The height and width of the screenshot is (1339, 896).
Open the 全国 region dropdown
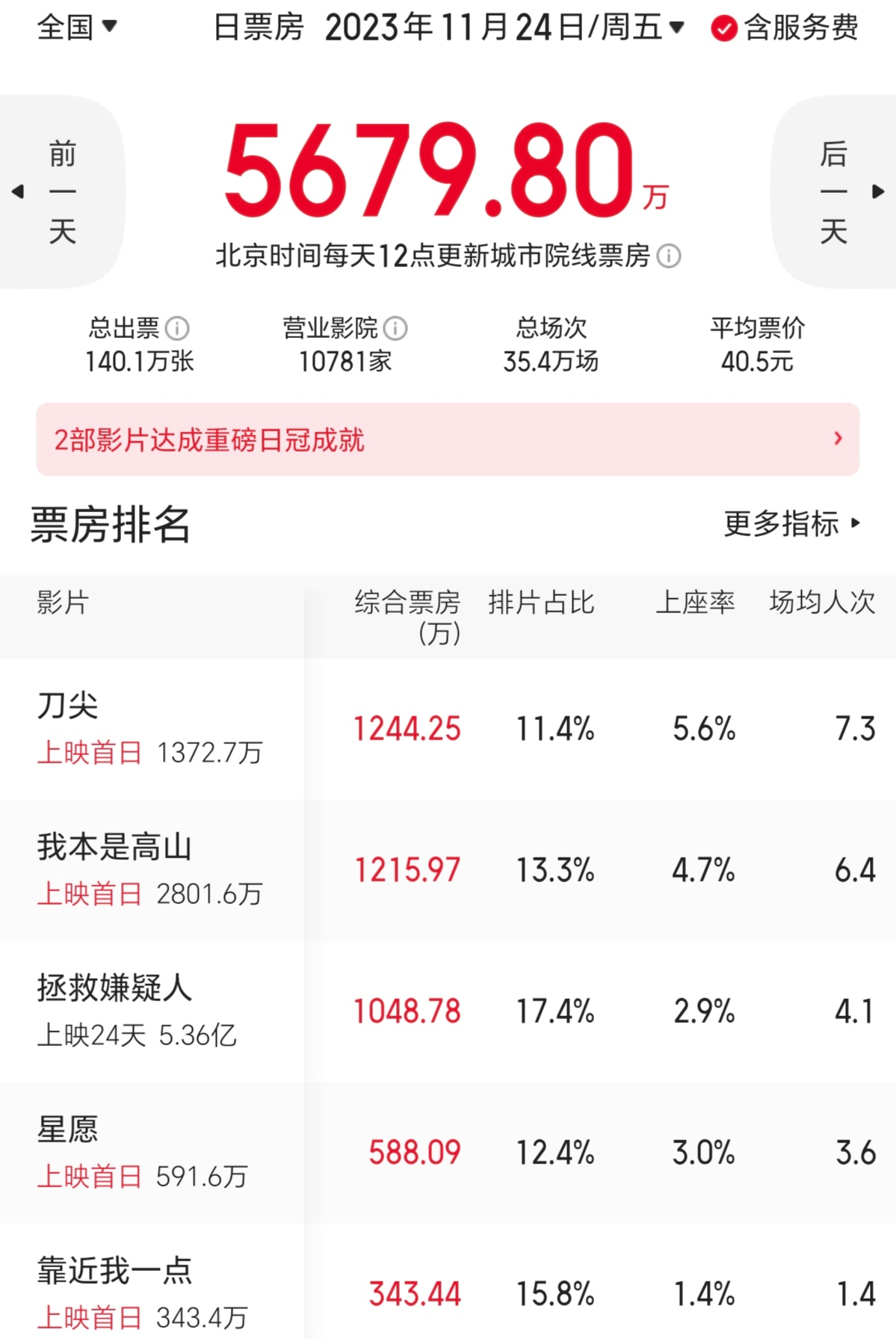76,27
